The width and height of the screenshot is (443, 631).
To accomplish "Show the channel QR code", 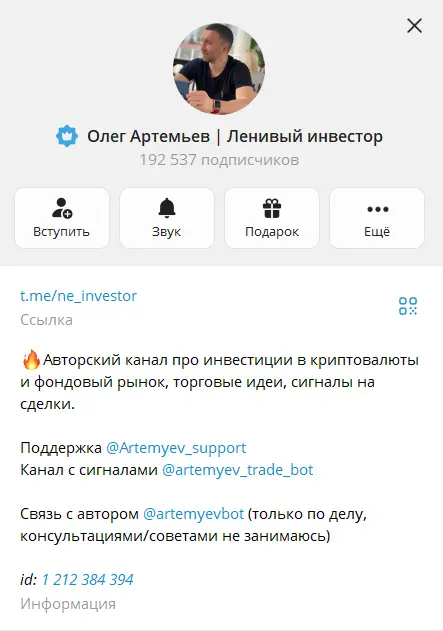I will click(x=408, y=306).
